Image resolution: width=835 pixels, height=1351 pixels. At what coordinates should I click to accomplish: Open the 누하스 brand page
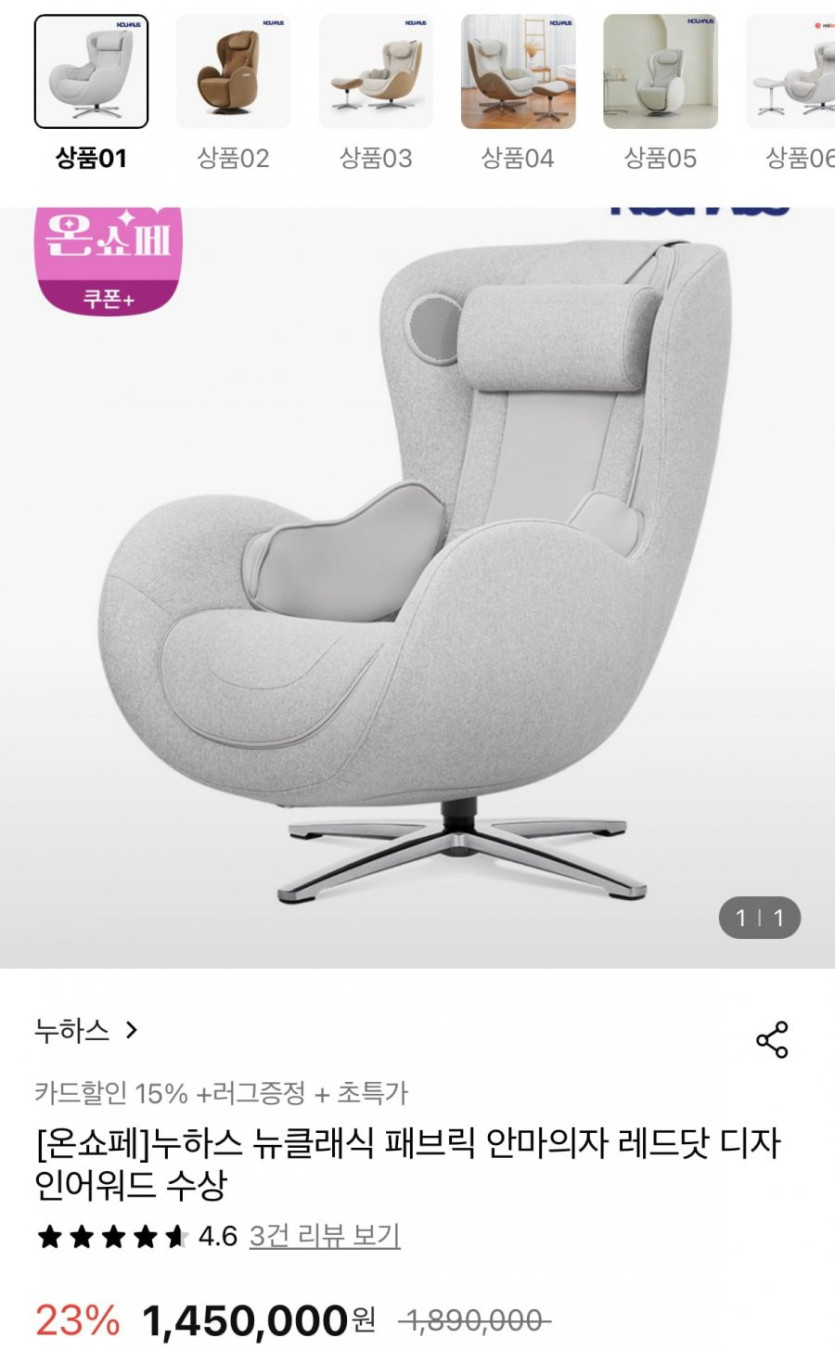click(85, 1030)
